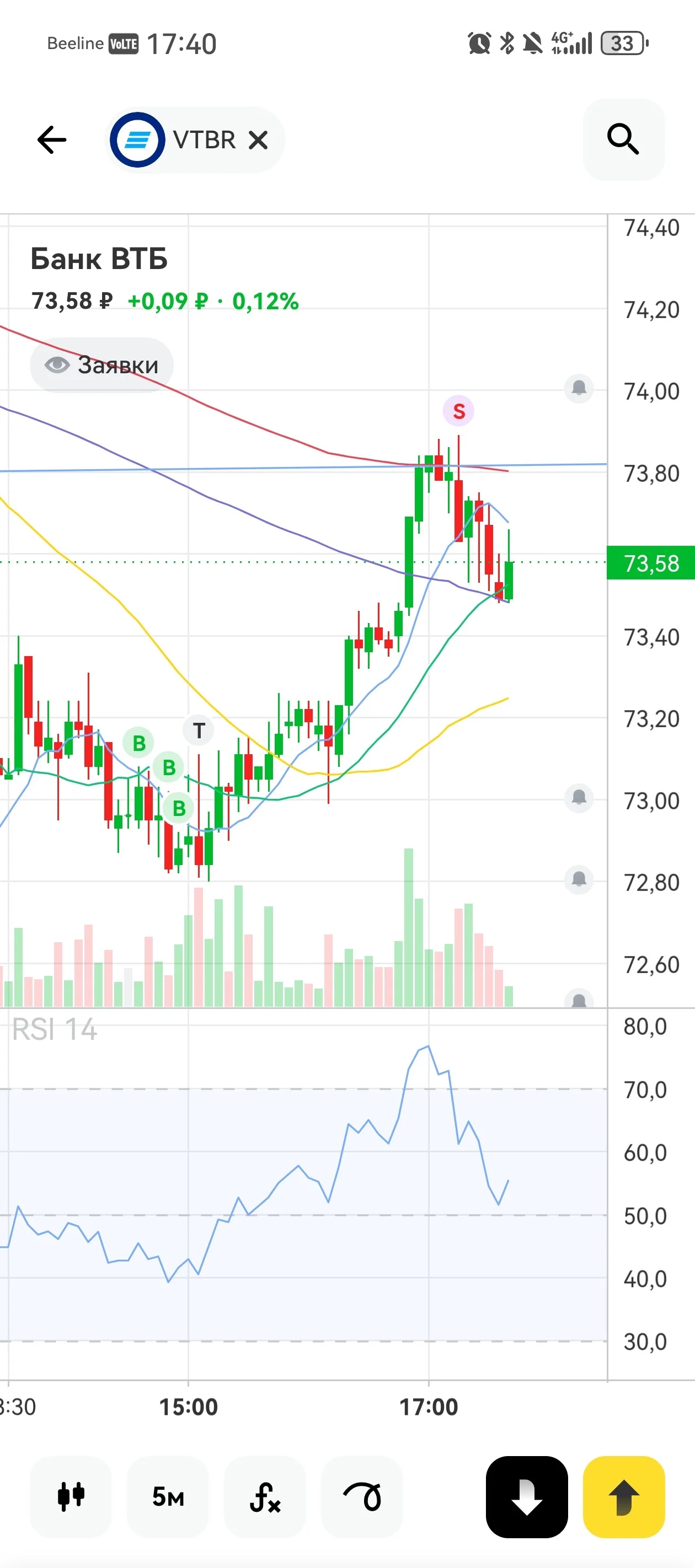
Task: Open the fx indicators menu
Action: 264,1496
